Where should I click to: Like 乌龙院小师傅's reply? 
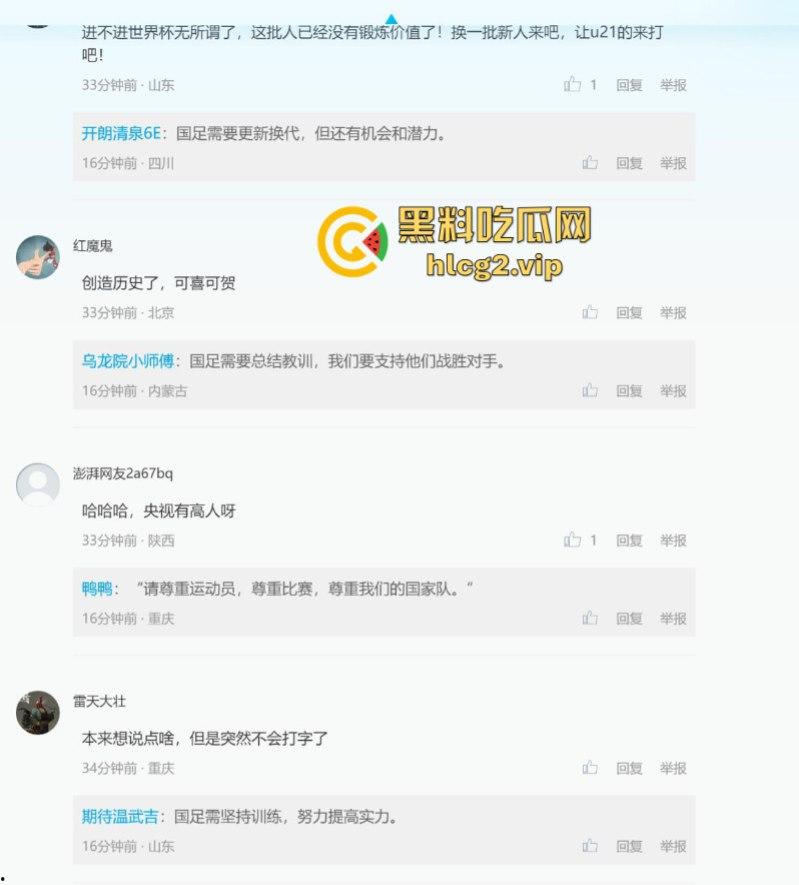[x=590, y=391]
